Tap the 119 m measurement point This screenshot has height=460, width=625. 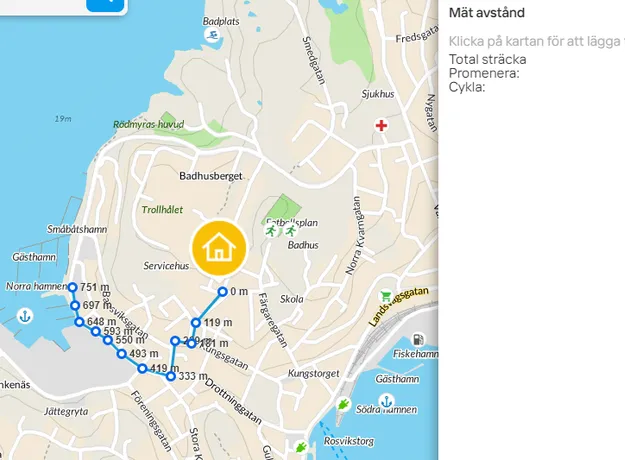click(x=196, y=323)
